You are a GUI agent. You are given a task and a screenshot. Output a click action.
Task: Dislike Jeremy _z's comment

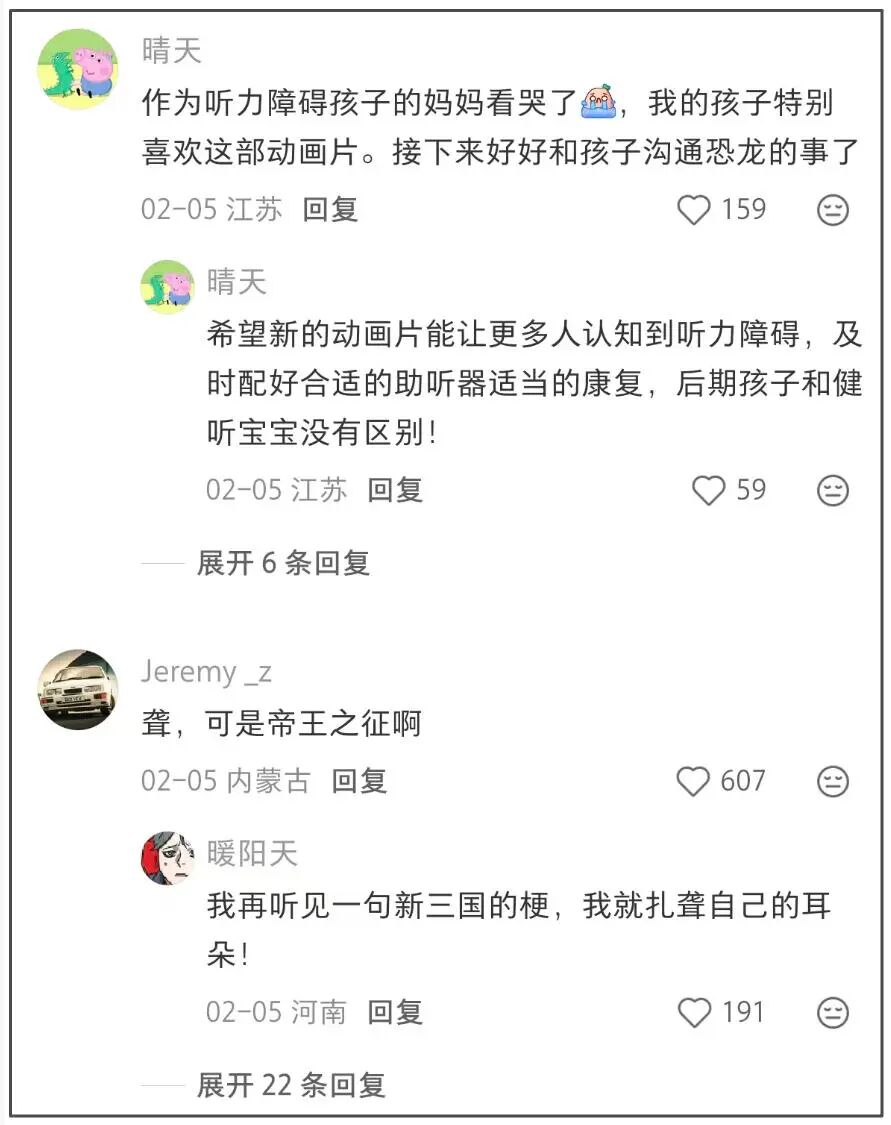pos(833,781)
